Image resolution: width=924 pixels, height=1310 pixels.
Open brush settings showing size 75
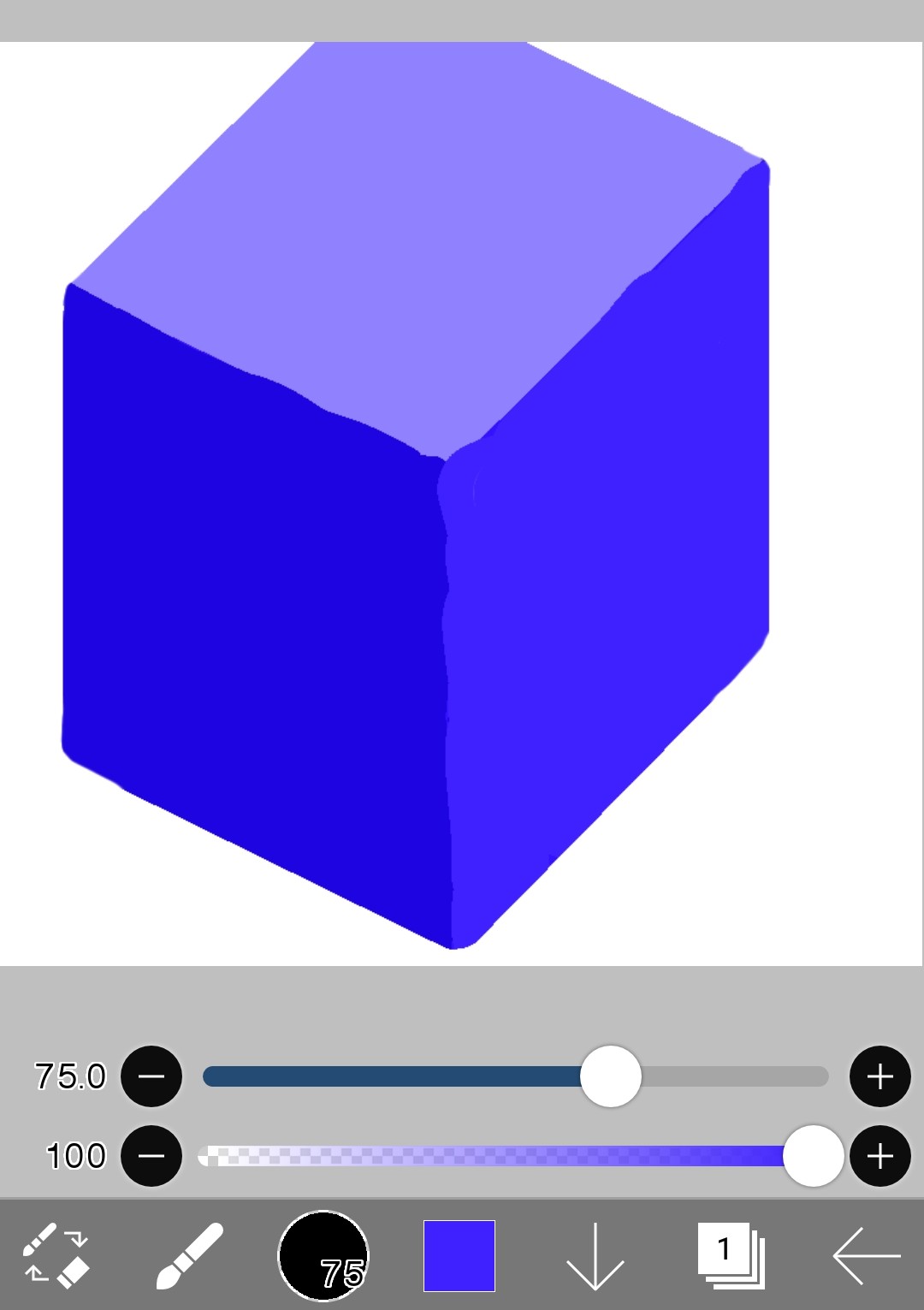pyautogui.click(x=323, y=1255)
